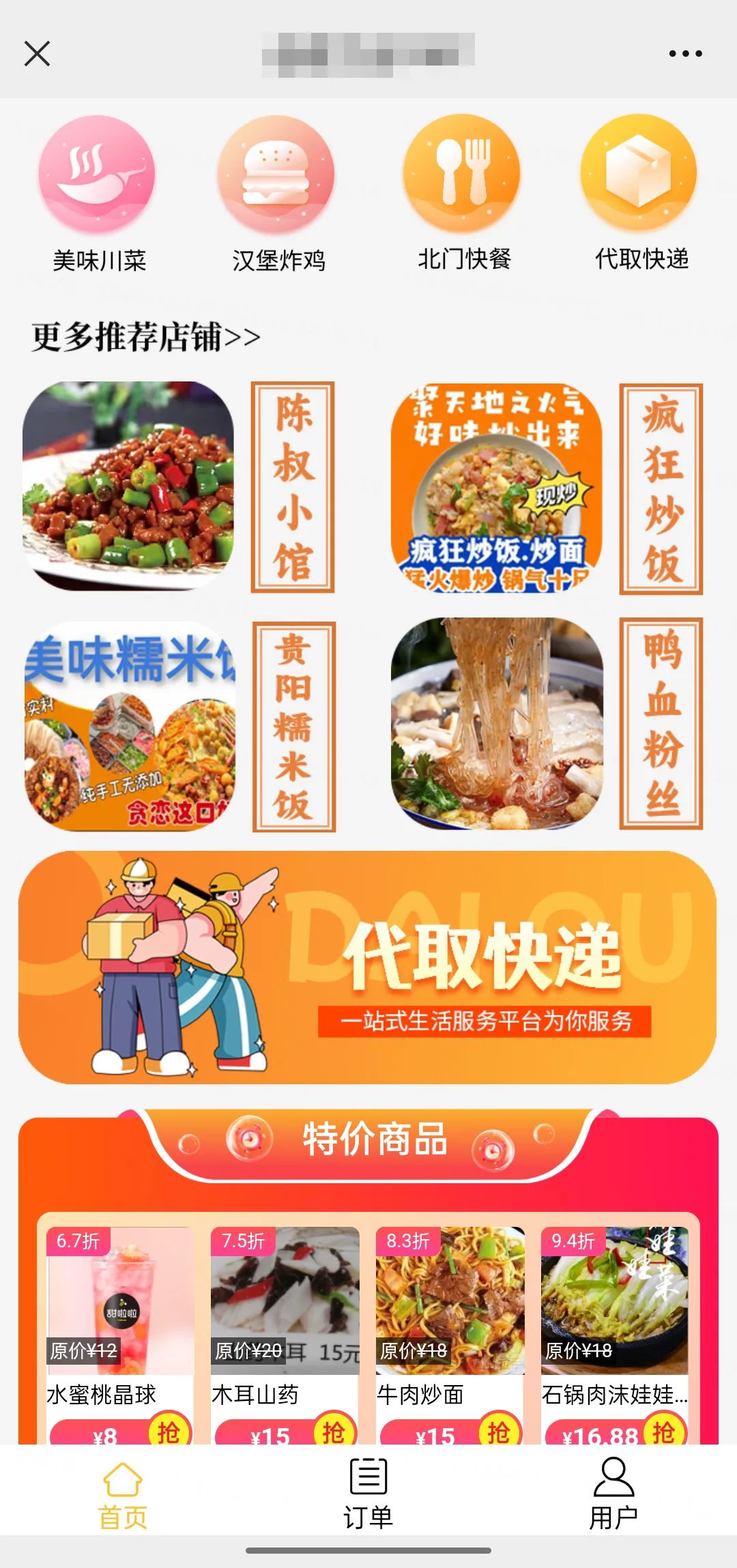
Task: Grab the 木耳山药 deal
Action: pyautogui.click(x=333, y=1430)
